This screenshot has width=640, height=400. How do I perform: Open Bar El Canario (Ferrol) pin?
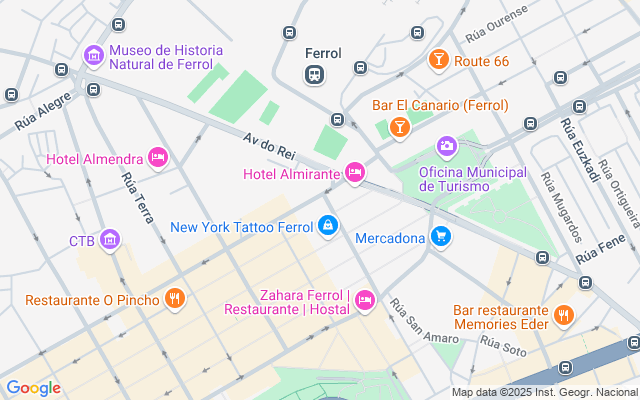(x=399, y=127)
